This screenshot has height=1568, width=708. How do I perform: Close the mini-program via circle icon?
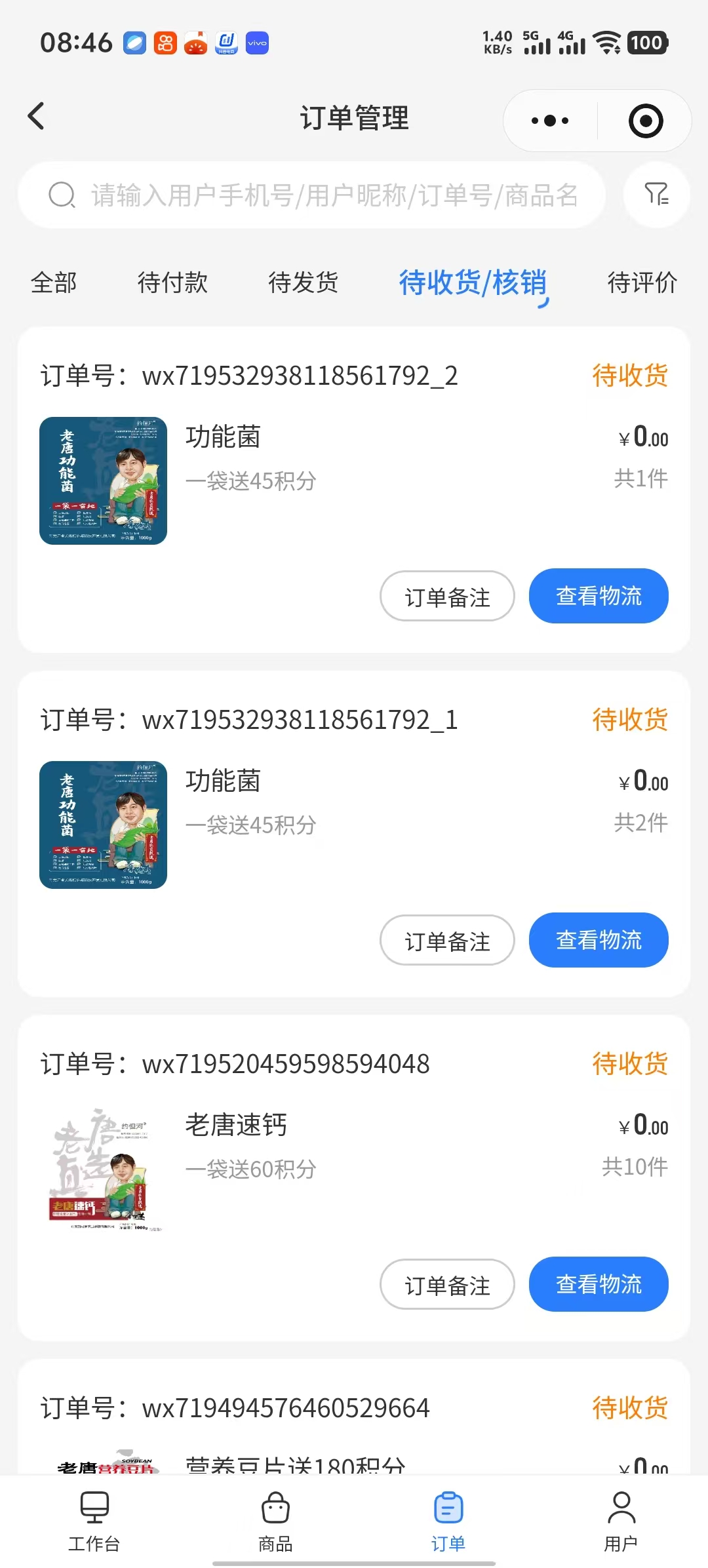646,121
